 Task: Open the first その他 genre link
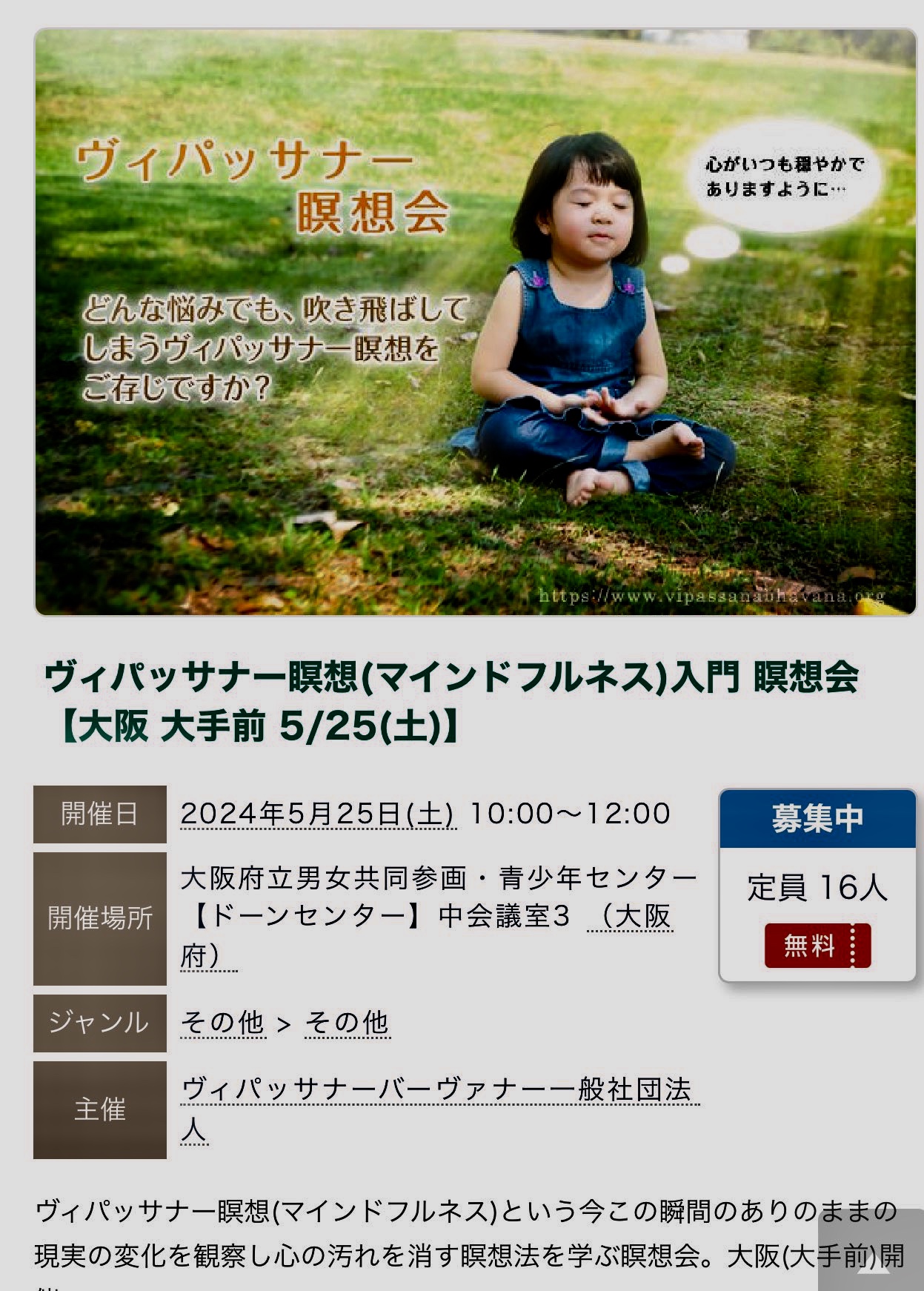click(223, 1023)
